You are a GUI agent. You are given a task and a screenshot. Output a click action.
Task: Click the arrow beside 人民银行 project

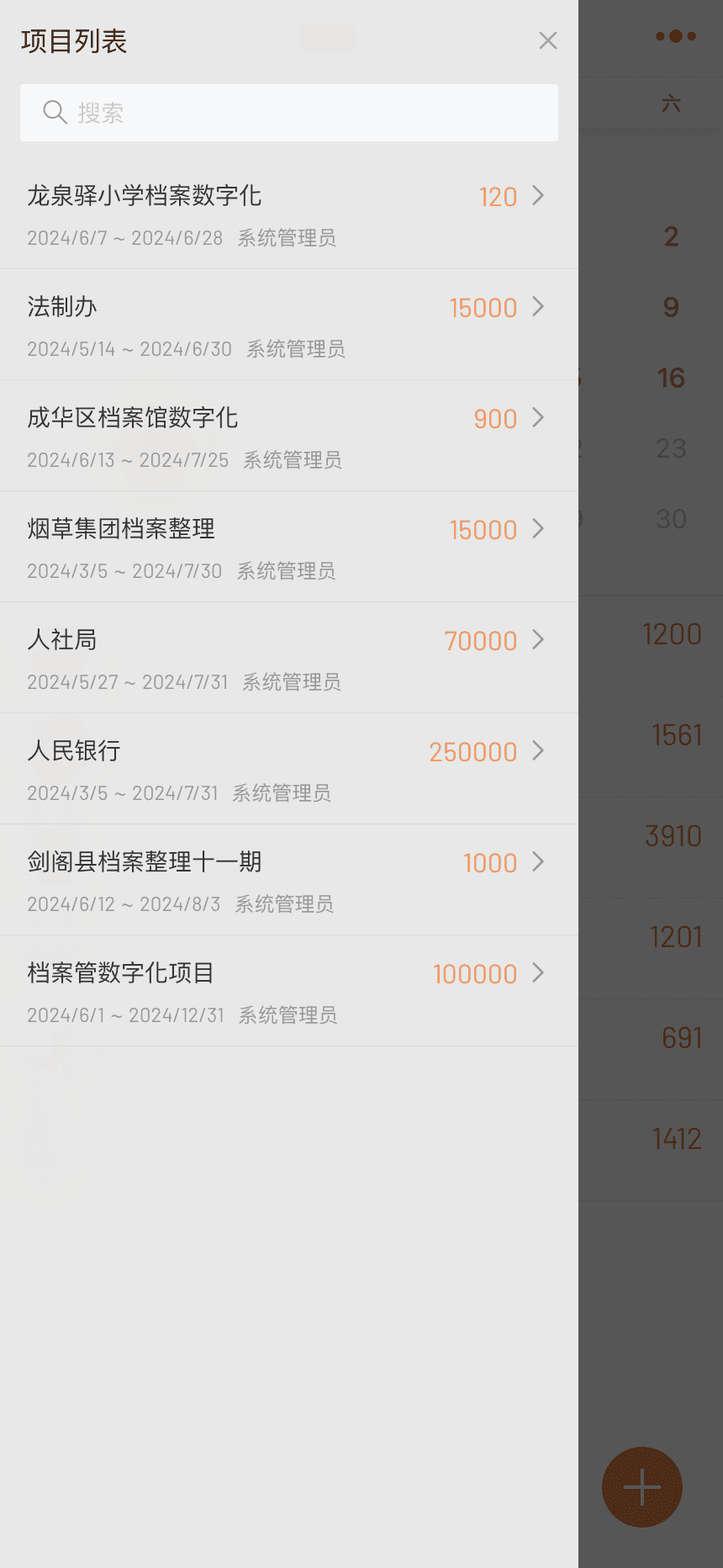click(538, 751)
